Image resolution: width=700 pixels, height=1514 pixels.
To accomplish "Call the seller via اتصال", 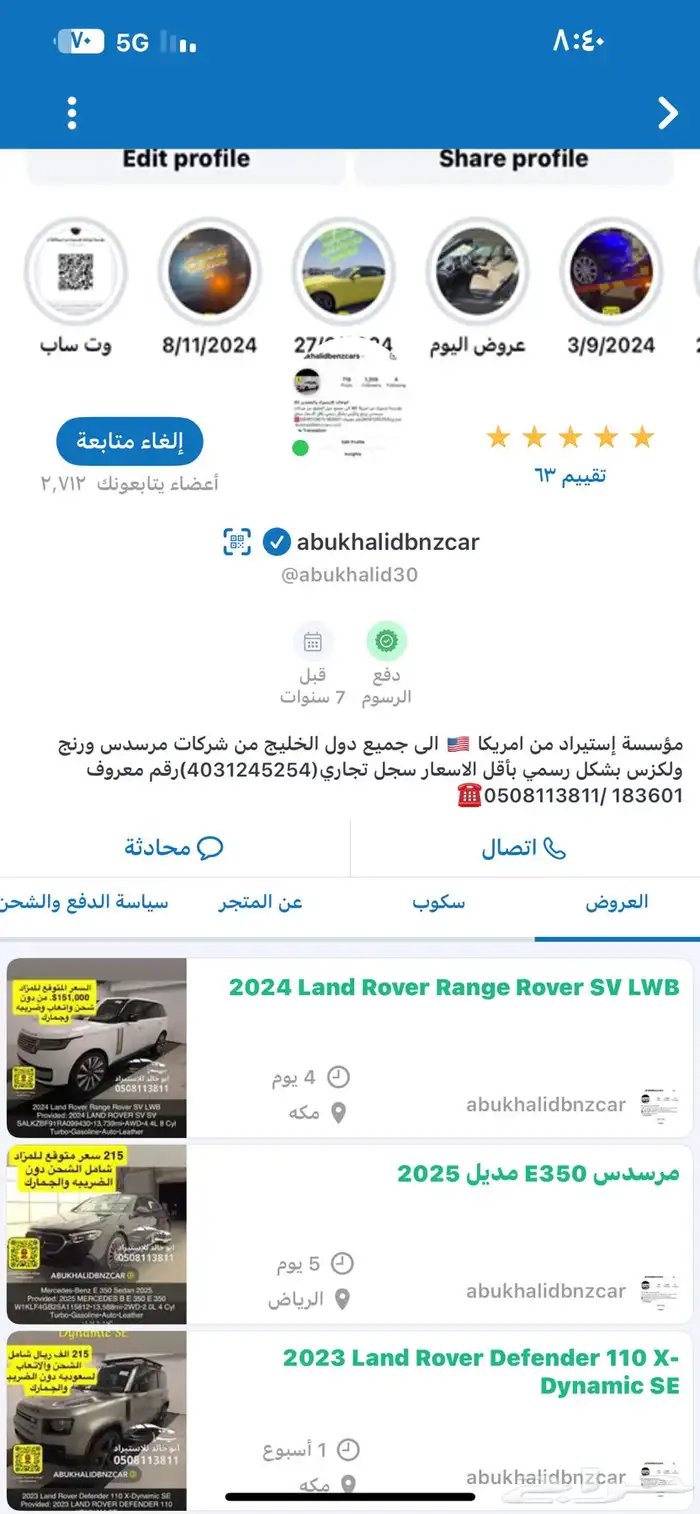I will point(524,848).
